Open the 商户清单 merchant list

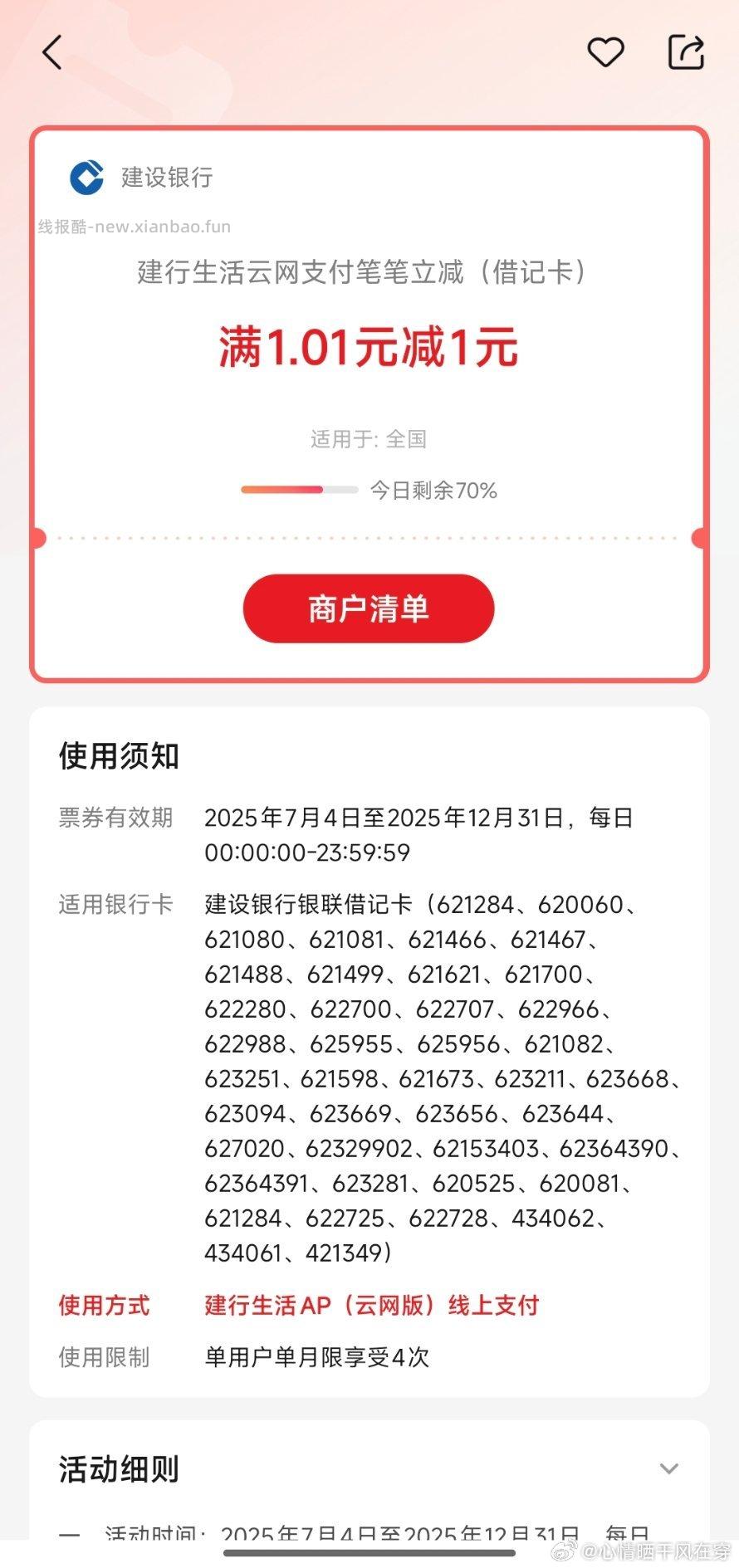pos(369,608)
